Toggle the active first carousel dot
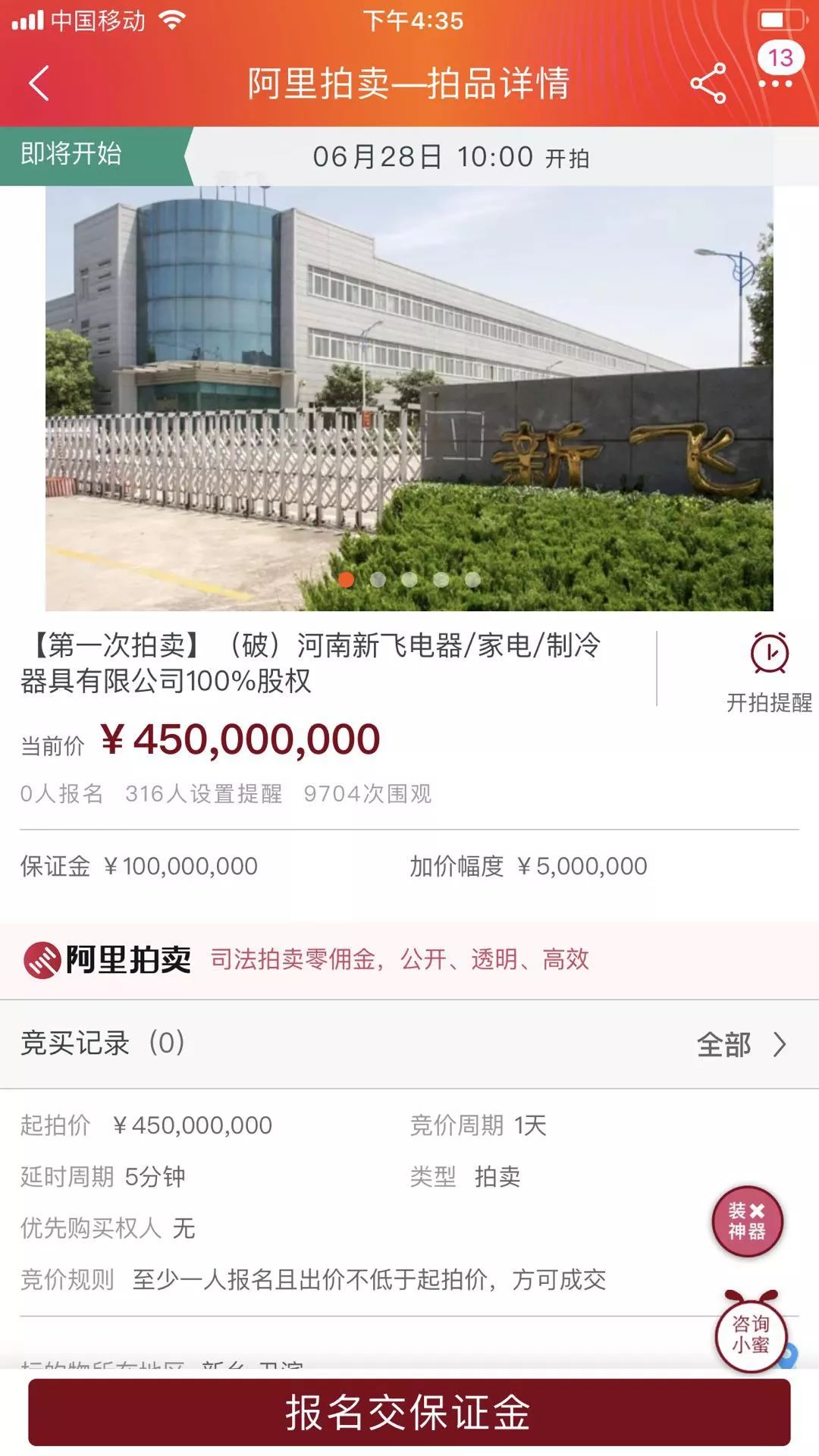The width and height of the screenshot is (819, 1456). 347,579
